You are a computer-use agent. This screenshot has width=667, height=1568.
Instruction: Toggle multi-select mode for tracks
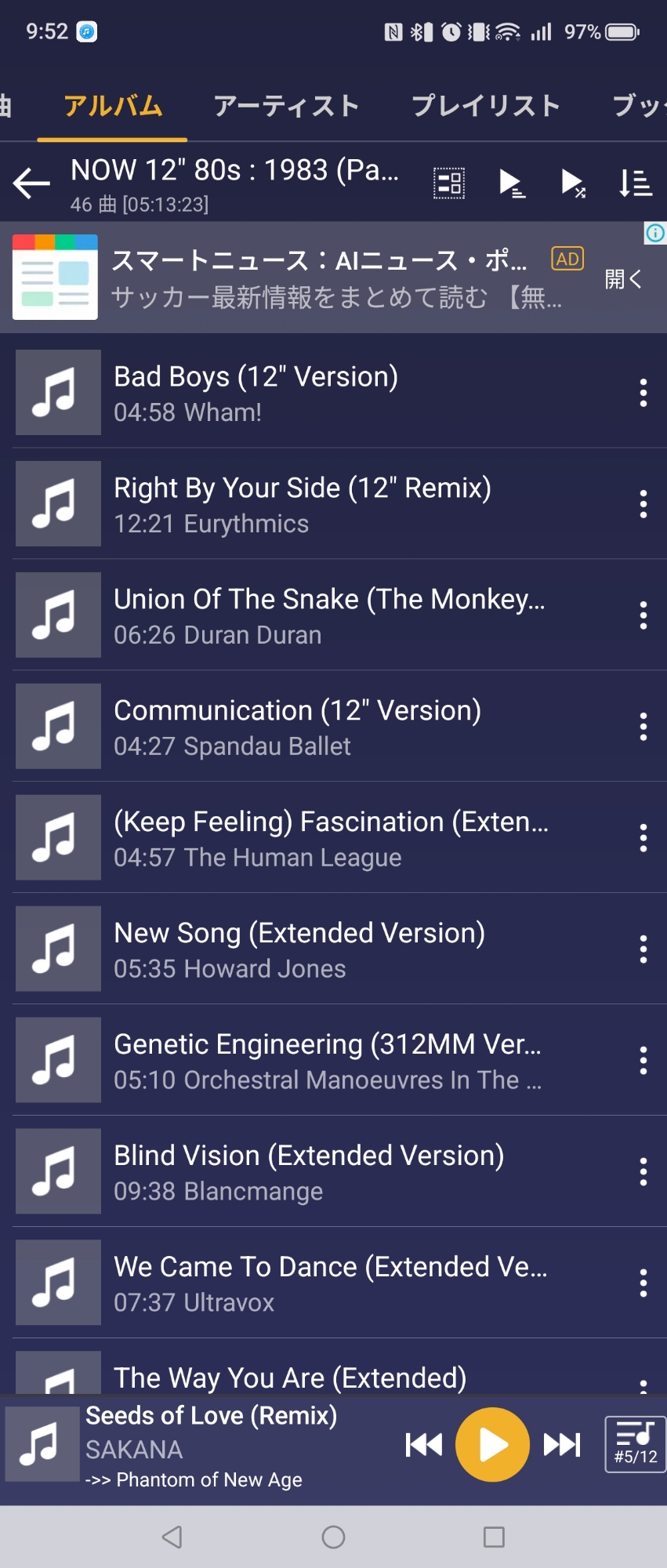tap(449, 184)
